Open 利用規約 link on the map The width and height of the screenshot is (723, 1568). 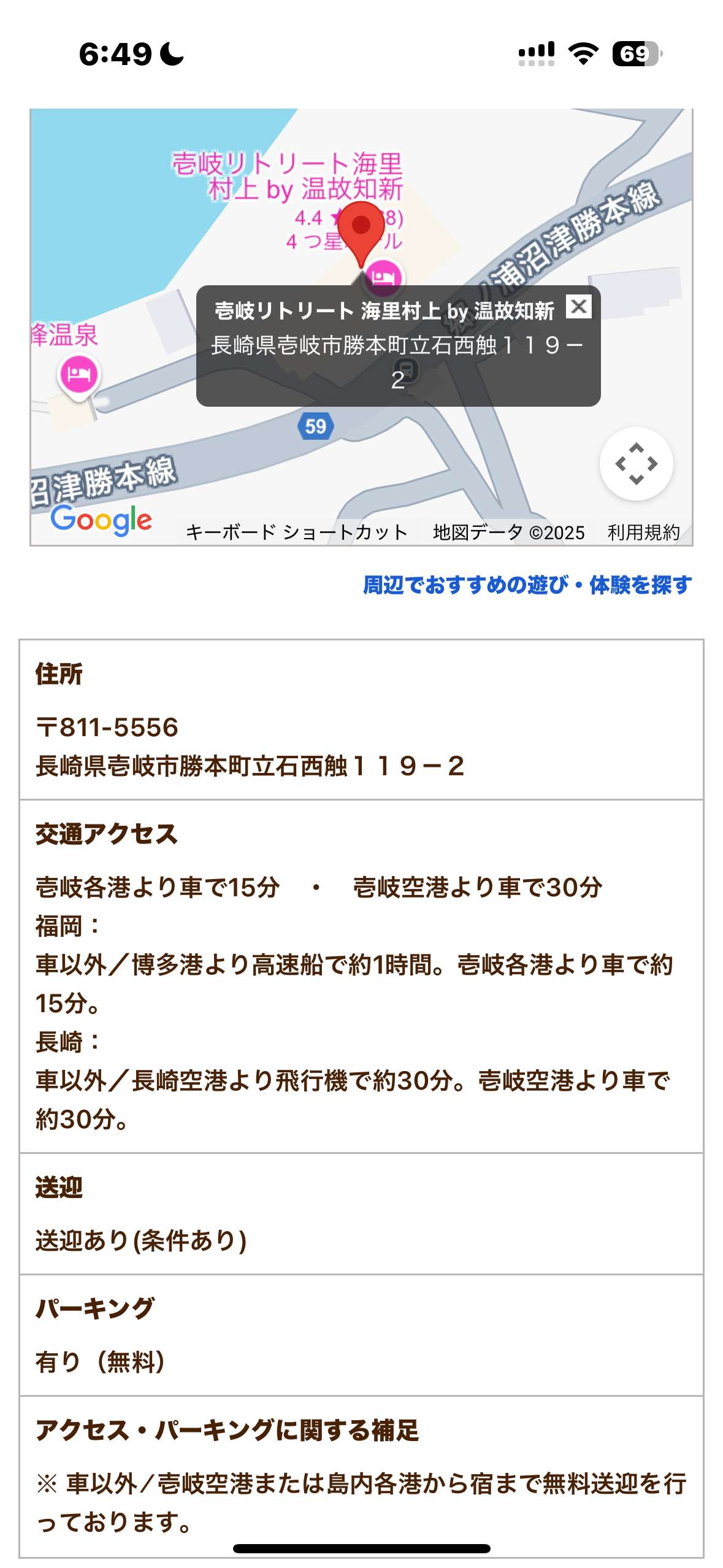coord(643,532)
